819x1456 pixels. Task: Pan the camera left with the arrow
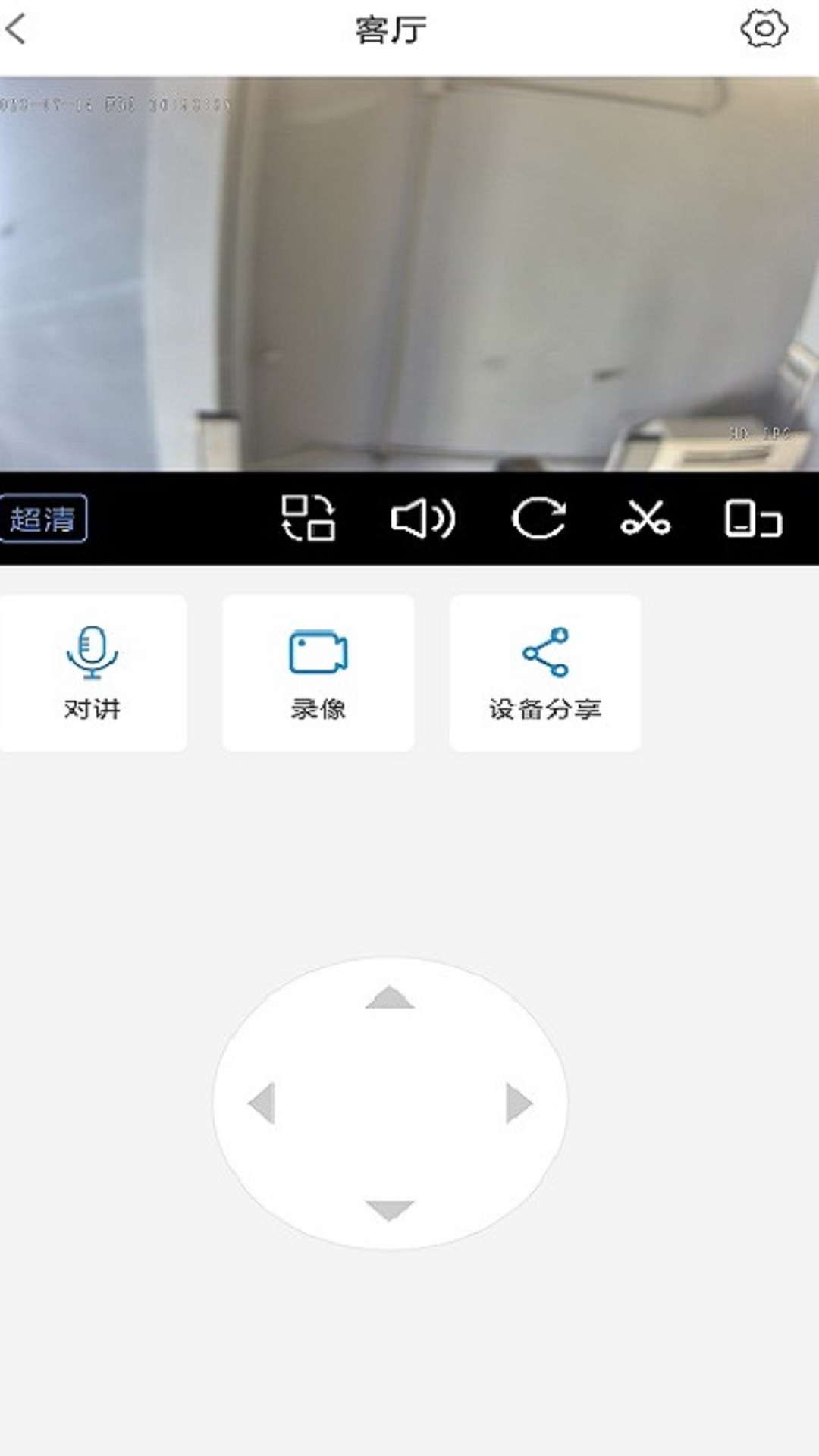[262, 1103]
